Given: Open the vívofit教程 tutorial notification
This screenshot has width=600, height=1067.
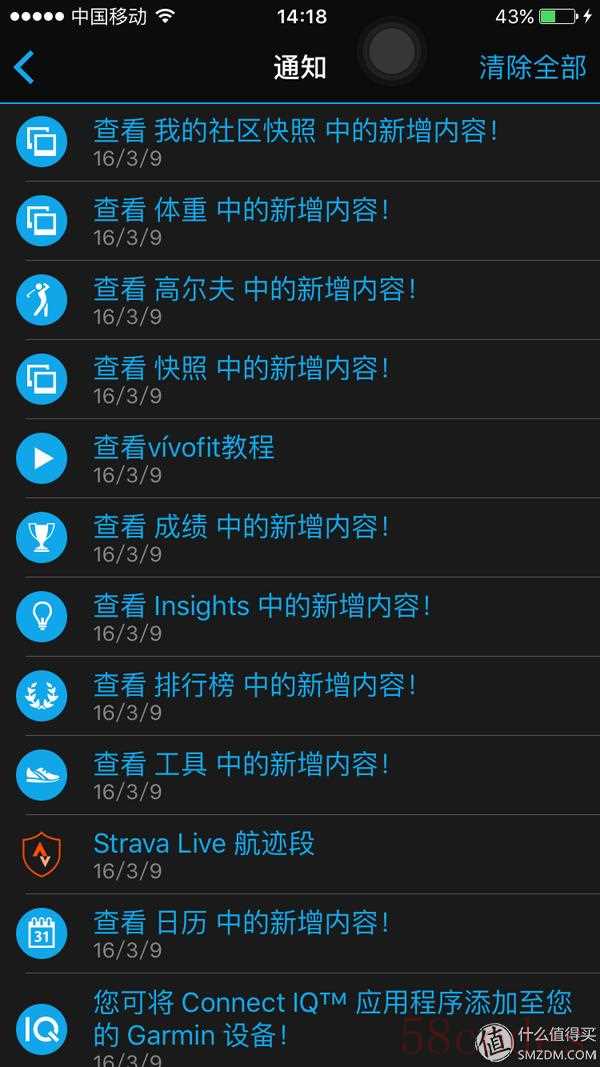Looking at the screenshot, I should (x=300, y=458).
